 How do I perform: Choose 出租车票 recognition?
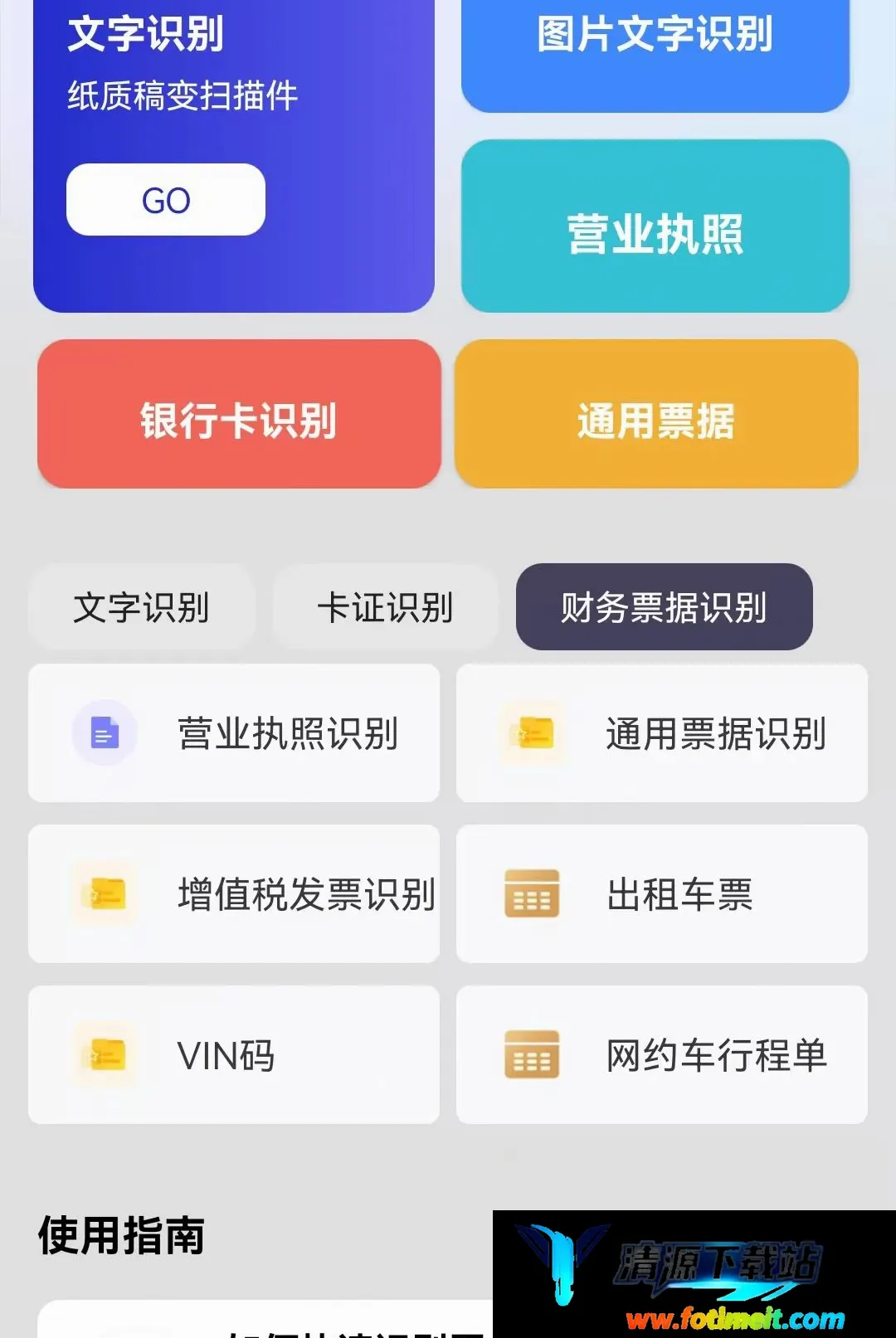tap(662, 894)
